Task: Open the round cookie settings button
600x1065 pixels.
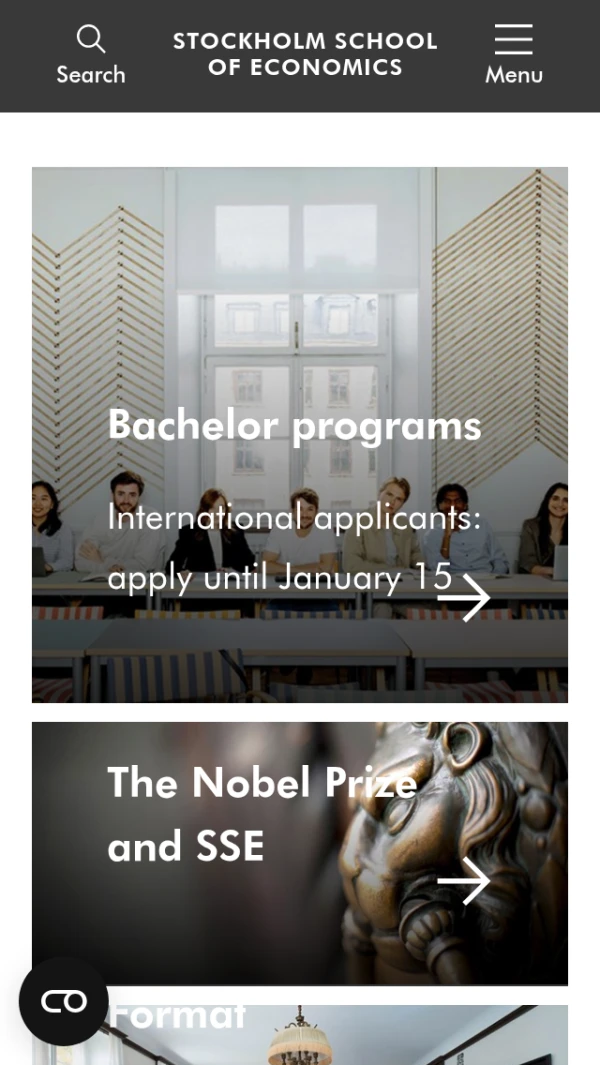Action: pos(64,1001)
